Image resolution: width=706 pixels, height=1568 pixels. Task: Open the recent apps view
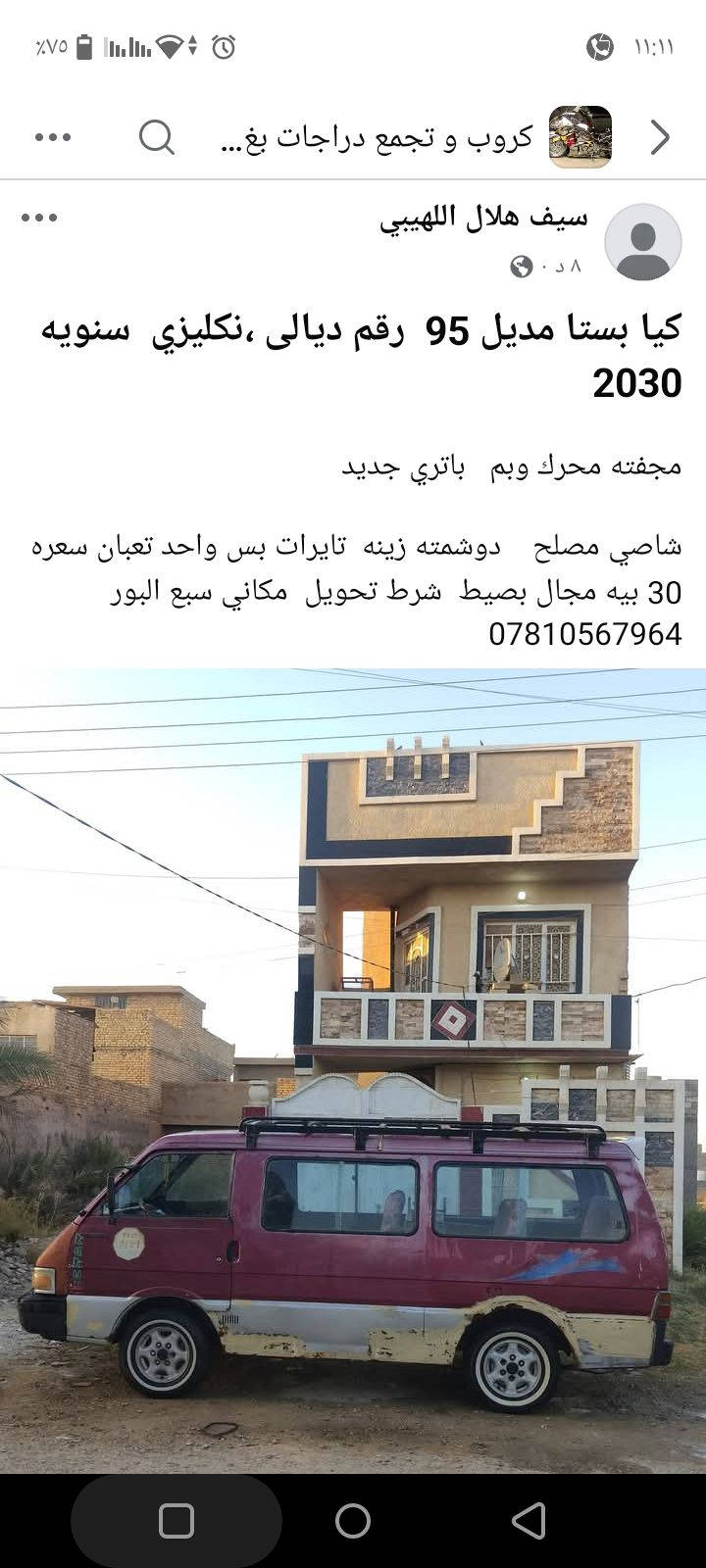176,1521
